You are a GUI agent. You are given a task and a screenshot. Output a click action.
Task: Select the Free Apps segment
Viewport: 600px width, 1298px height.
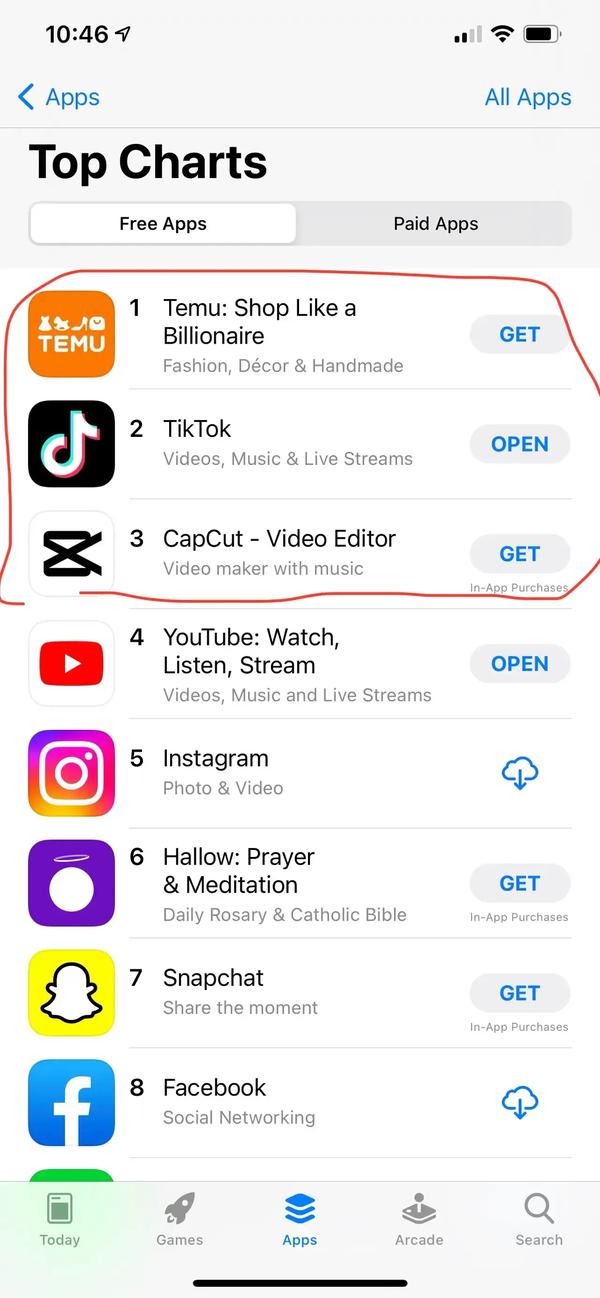163,224
